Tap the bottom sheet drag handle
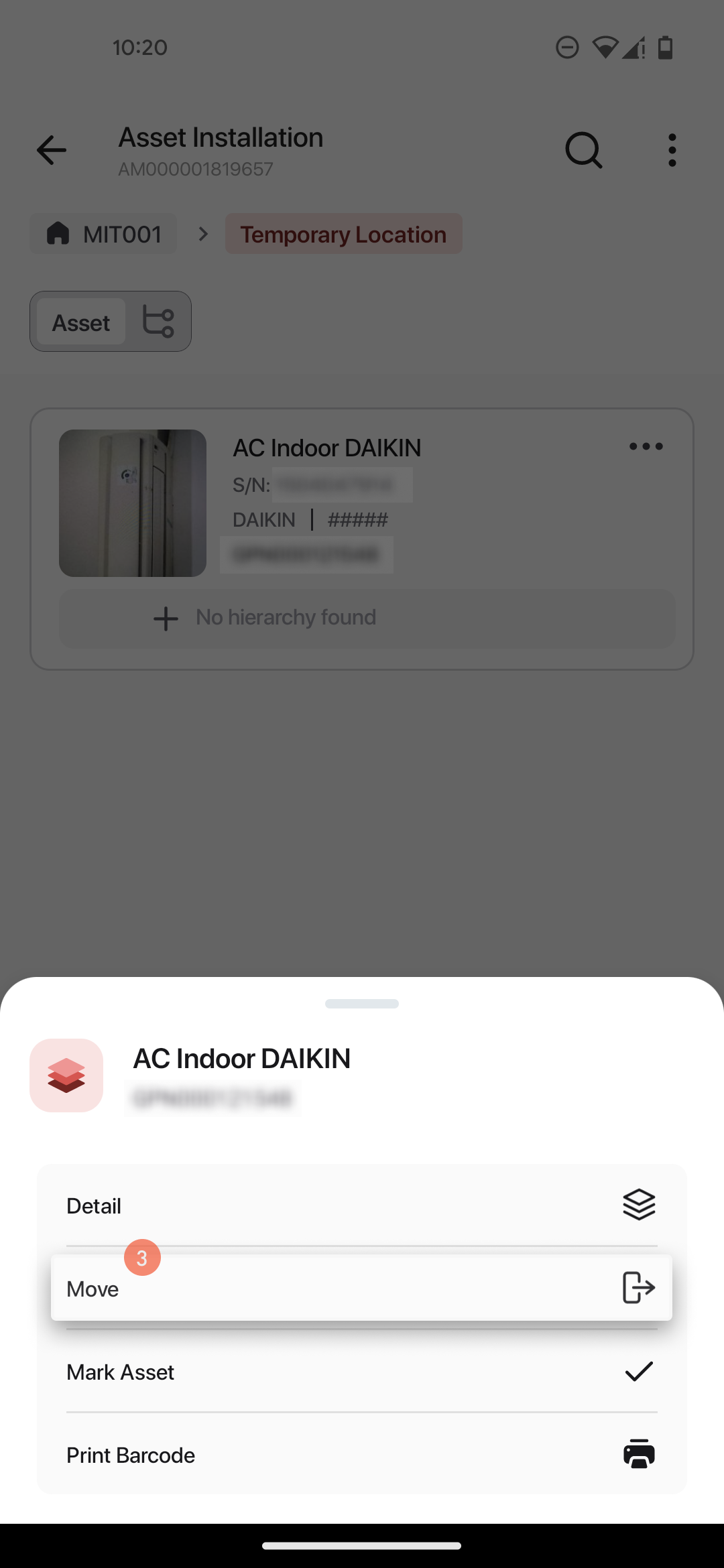724x1568 pixels. click(361, 1003)
